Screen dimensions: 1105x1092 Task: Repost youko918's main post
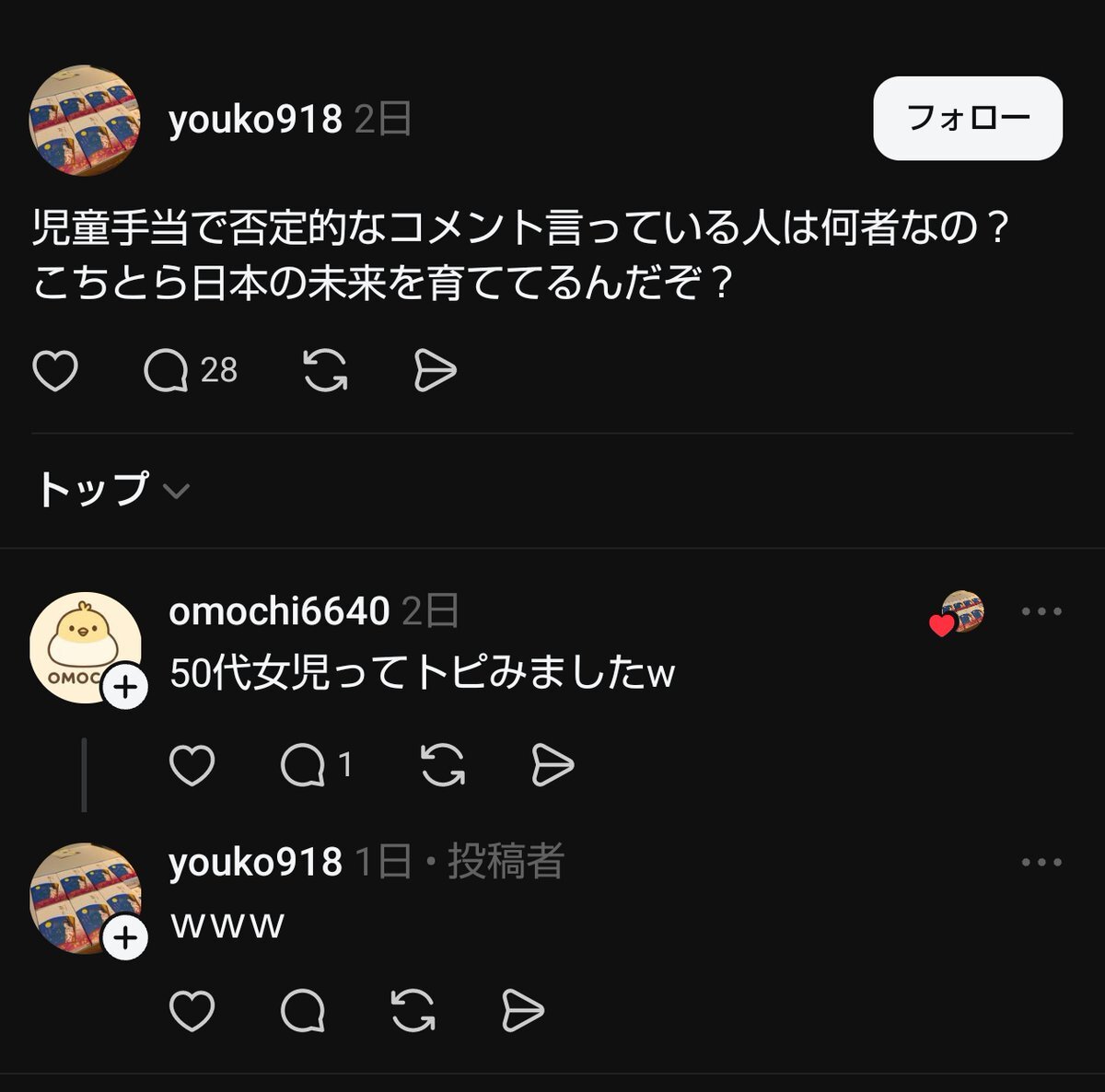[325, 371]
